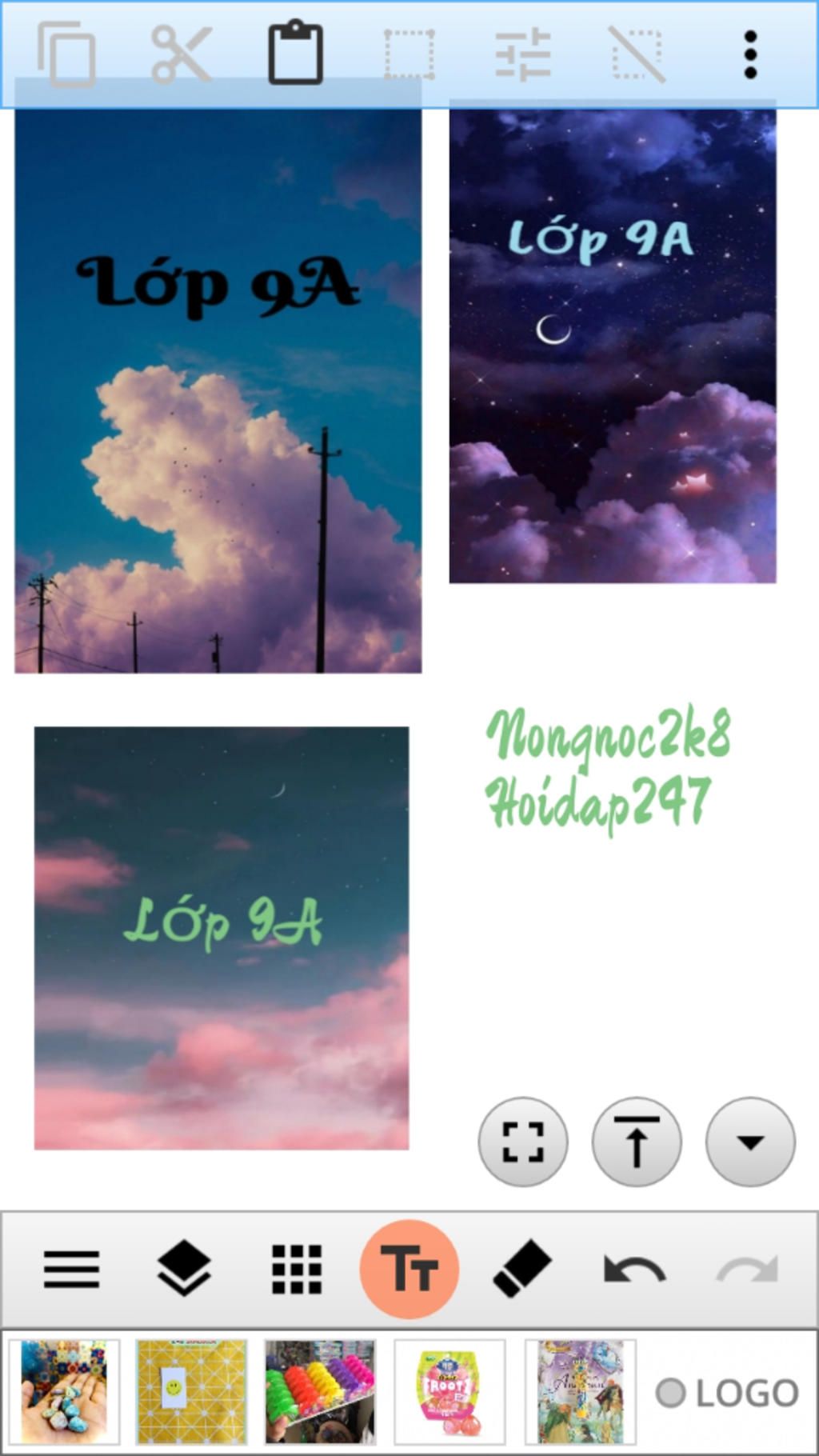Click the fullscreen view button
The height and width of the screenshot is (1456, 819).
point(522,1142)
